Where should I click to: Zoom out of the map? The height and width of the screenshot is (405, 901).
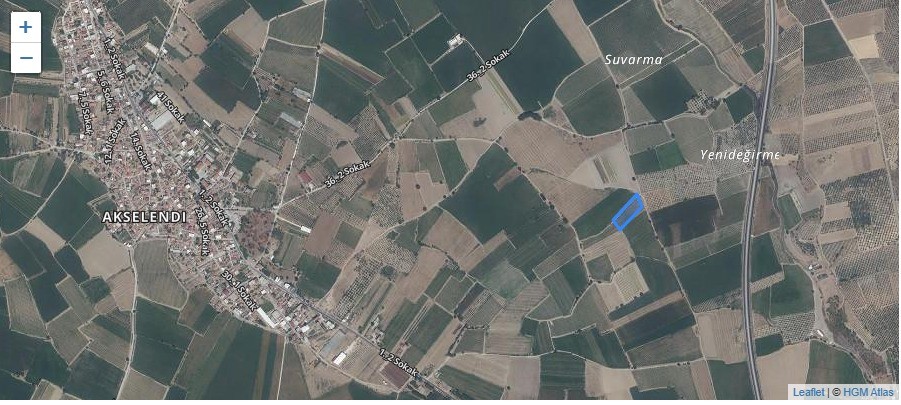click(x=25, y=58)
